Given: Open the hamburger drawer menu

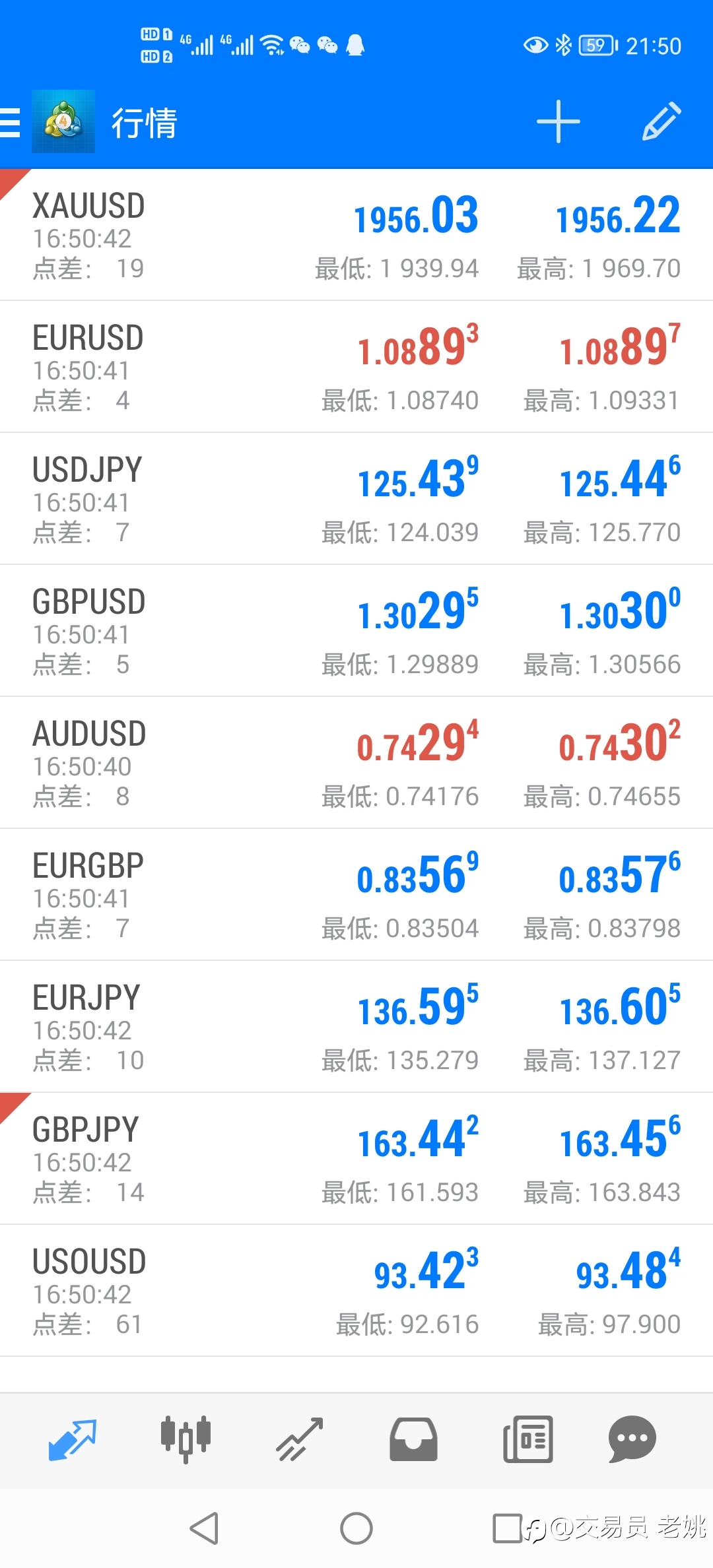Looking at the screenshot, I should point(11,123).
